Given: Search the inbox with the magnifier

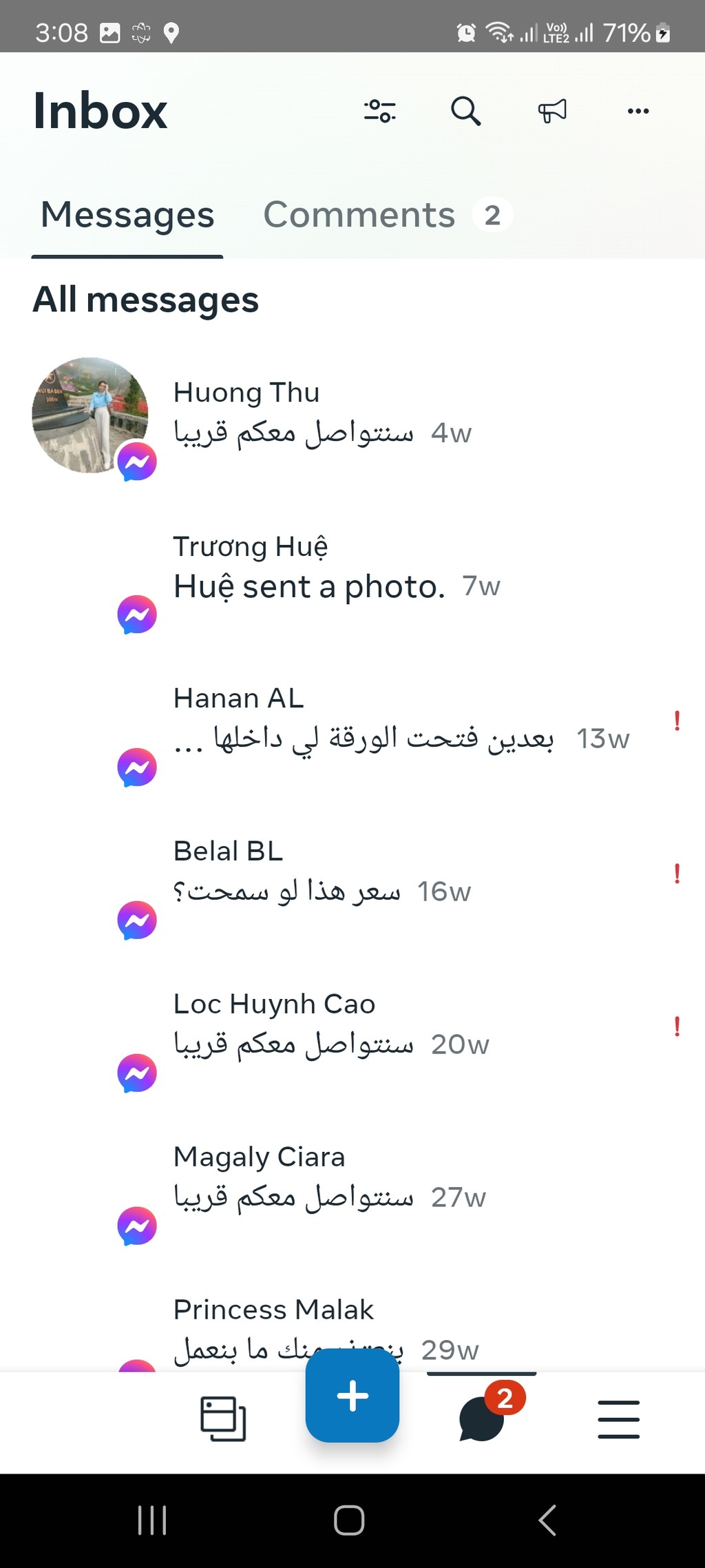Looking at the screenshot, I should pyautogui.click(x=466, y=111).
